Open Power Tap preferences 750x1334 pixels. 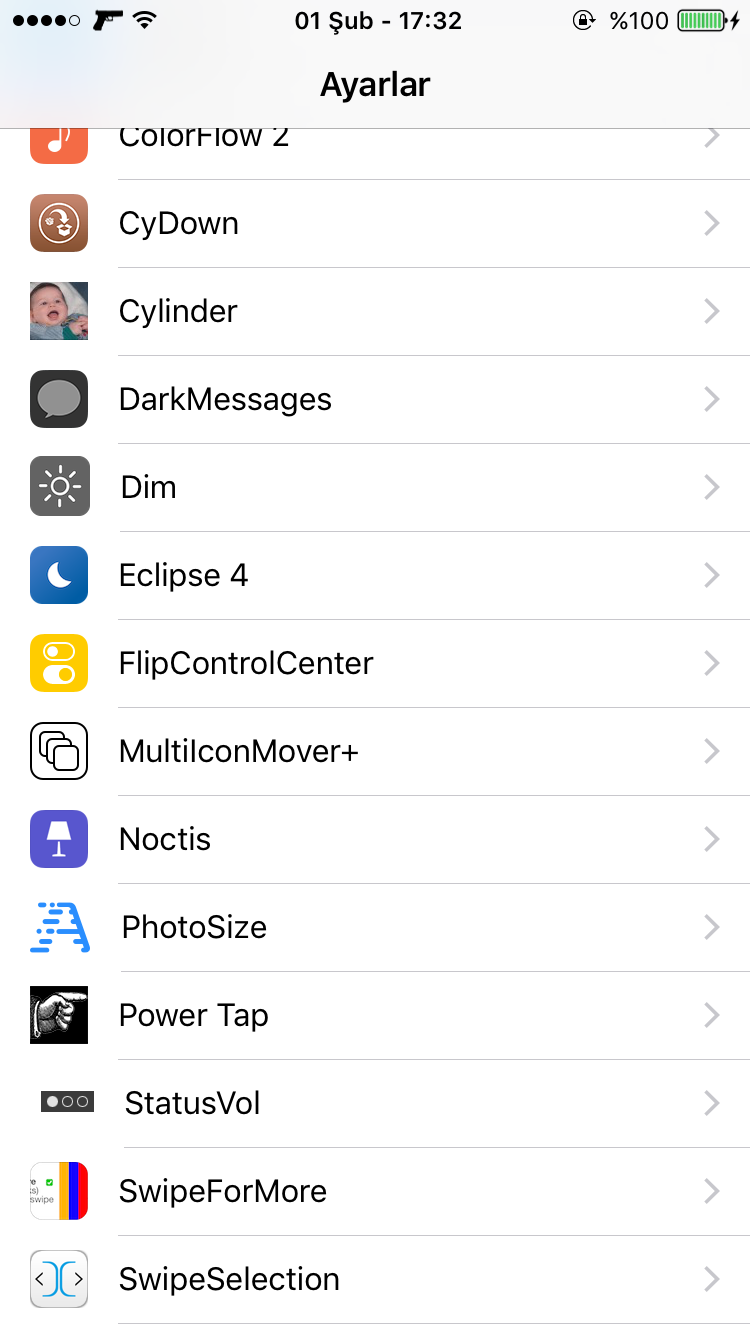click(x=375, y=1016)
